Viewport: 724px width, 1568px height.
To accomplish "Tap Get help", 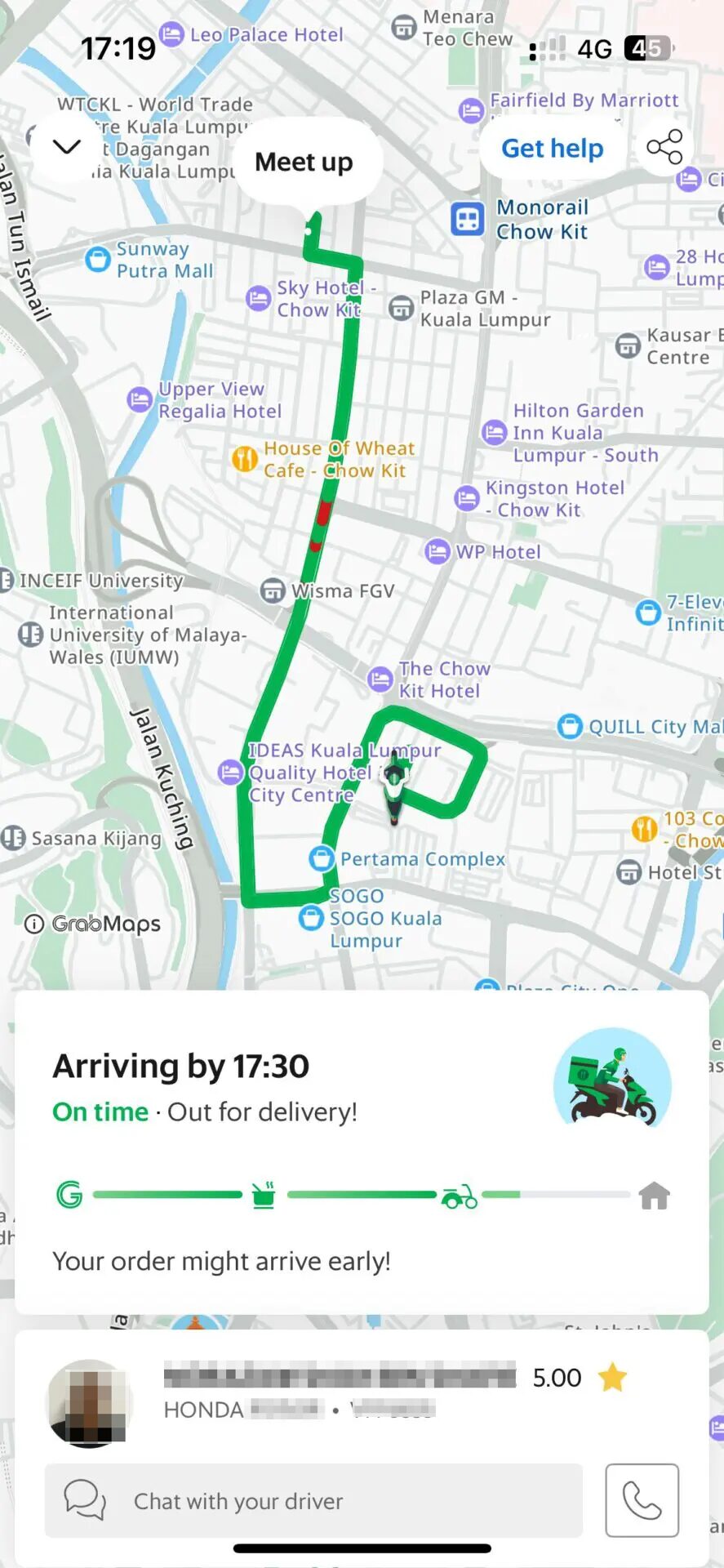I will pyautogui.click(x=553, y=148).
